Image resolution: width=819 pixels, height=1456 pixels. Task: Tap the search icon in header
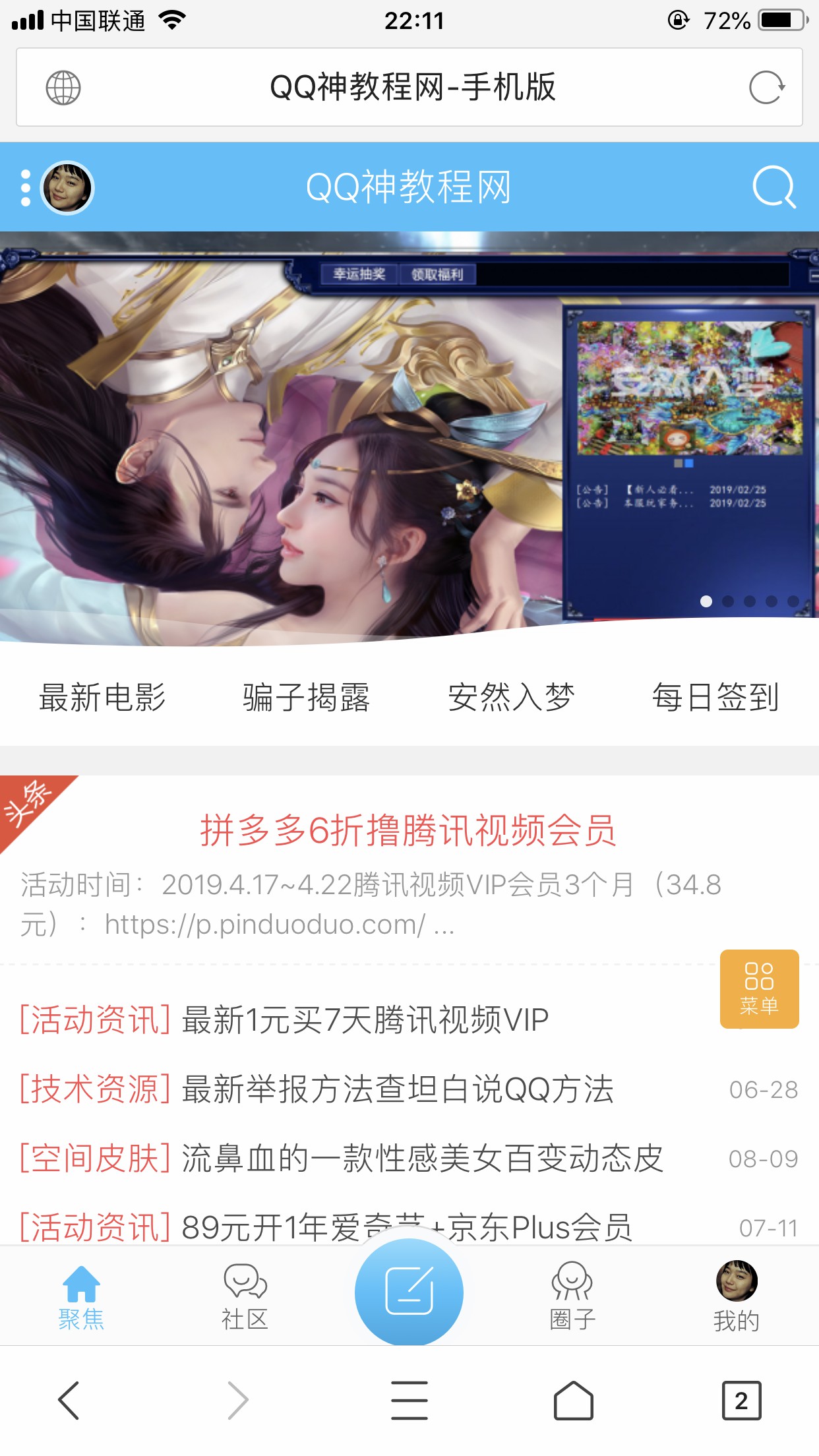(x=773, y=187)
